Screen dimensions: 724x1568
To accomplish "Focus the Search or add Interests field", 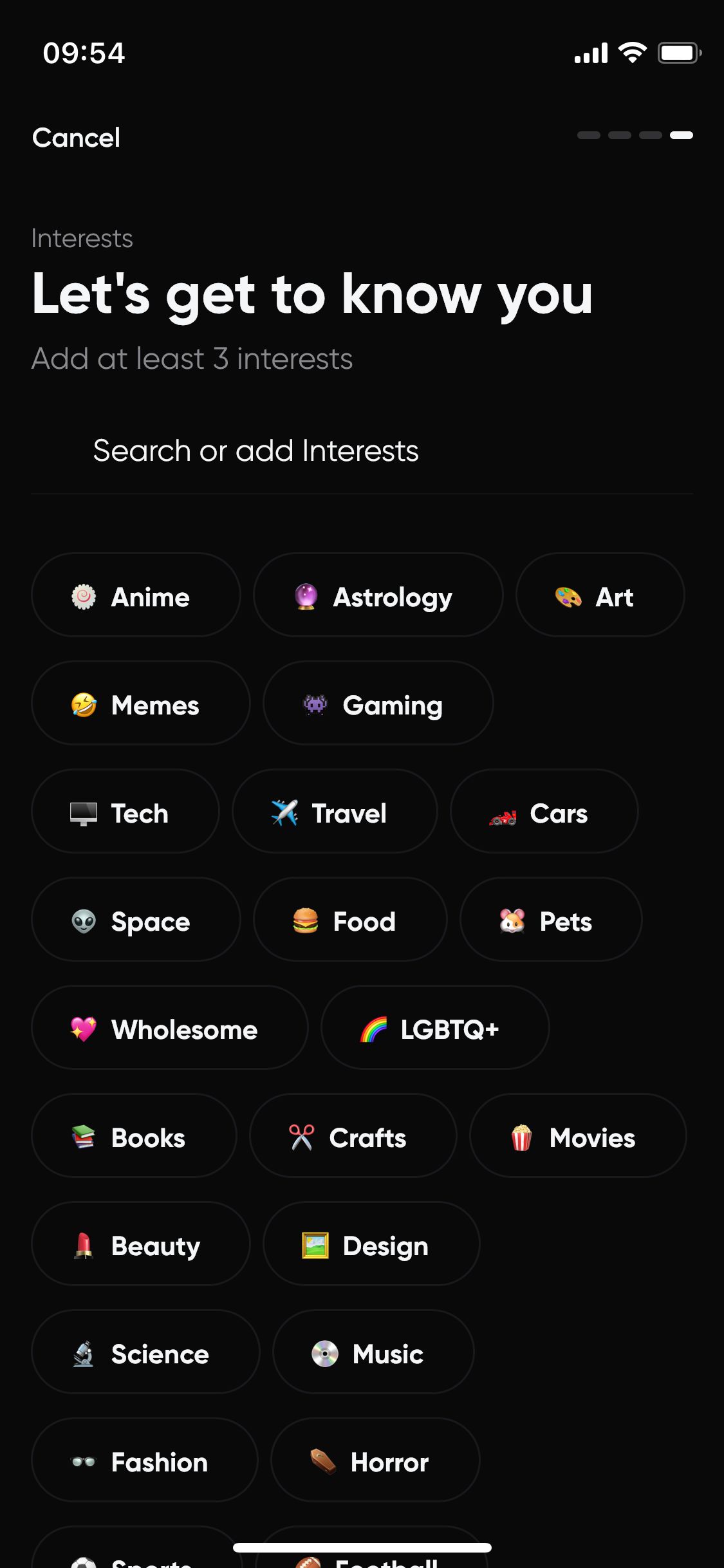I will [255, 451].
